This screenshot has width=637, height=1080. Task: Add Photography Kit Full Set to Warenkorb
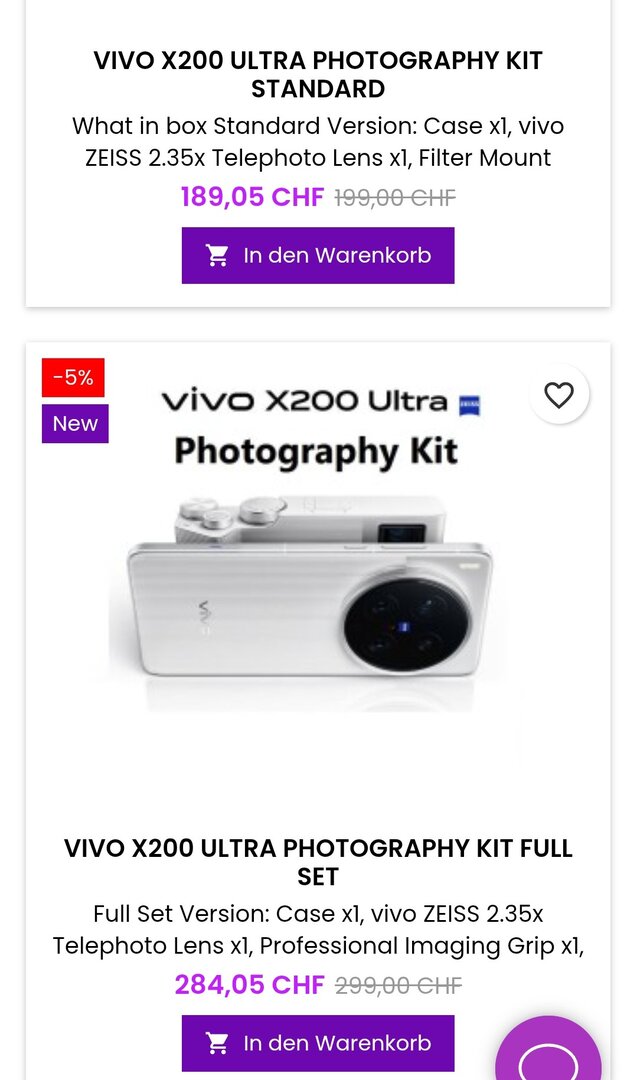318,1043
